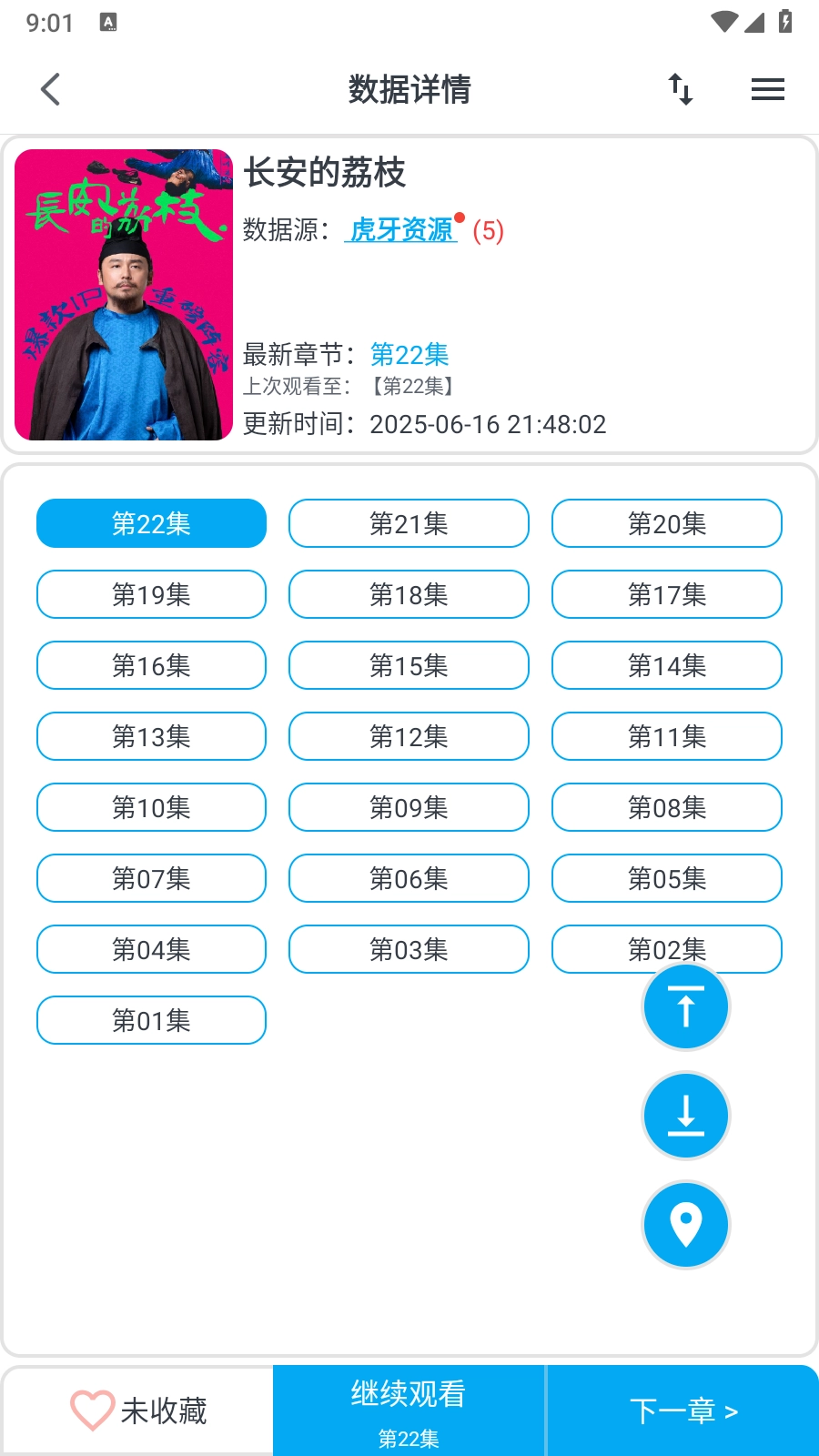Viewport: 819px width, 1456px height.
Task: Open the navigation back arrow
Action: click(x=50, y=88)
